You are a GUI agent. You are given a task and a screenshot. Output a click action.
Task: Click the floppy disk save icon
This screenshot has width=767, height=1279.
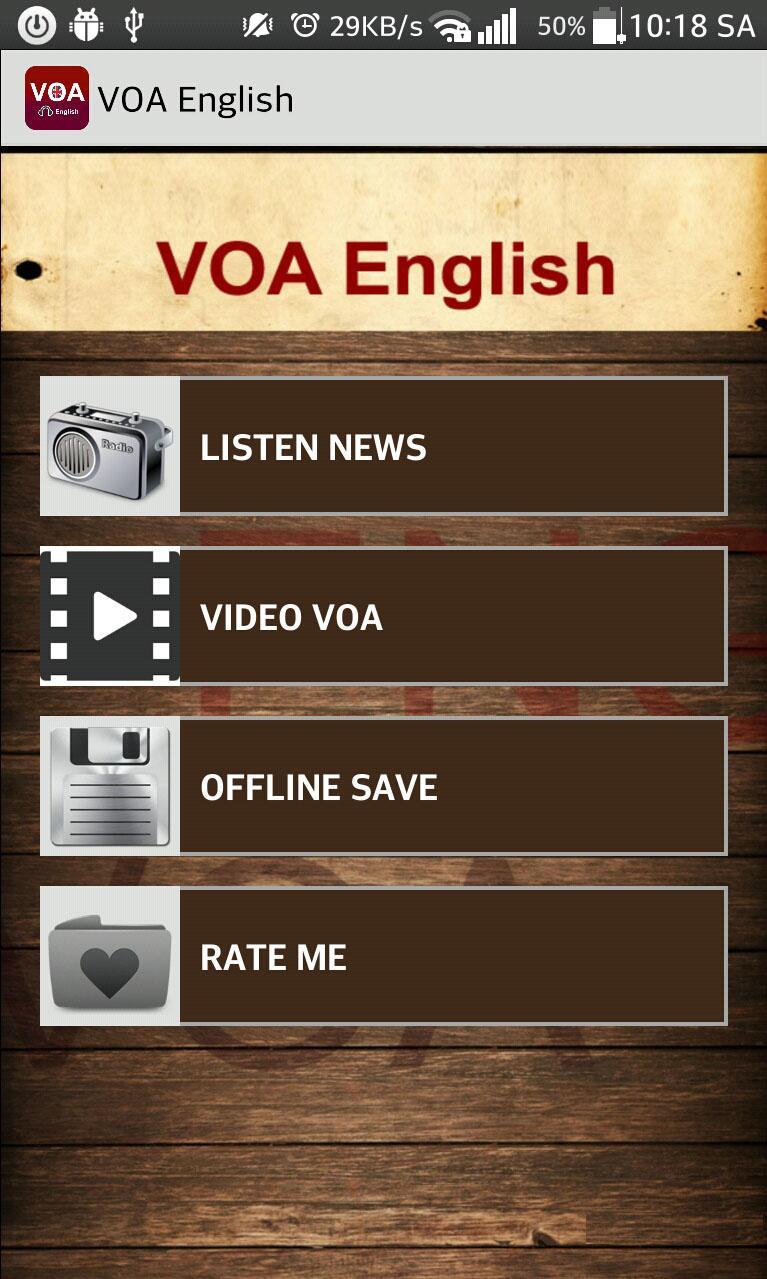pos(109,785)
